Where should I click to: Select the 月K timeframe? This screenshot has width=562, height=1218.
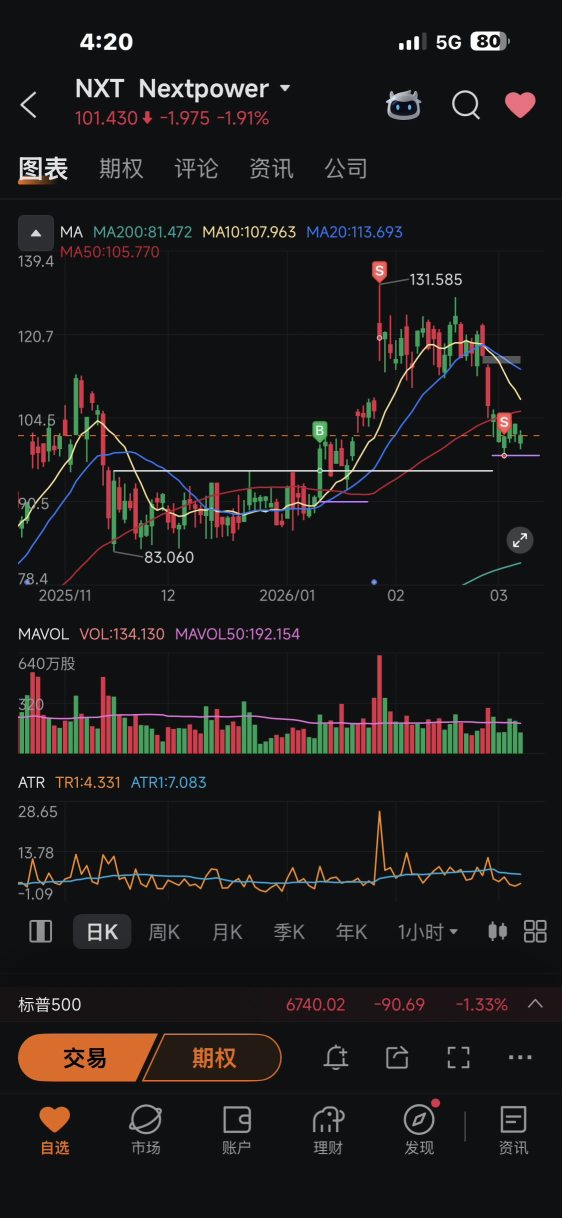pyautogui.click(x=227, y=932)
